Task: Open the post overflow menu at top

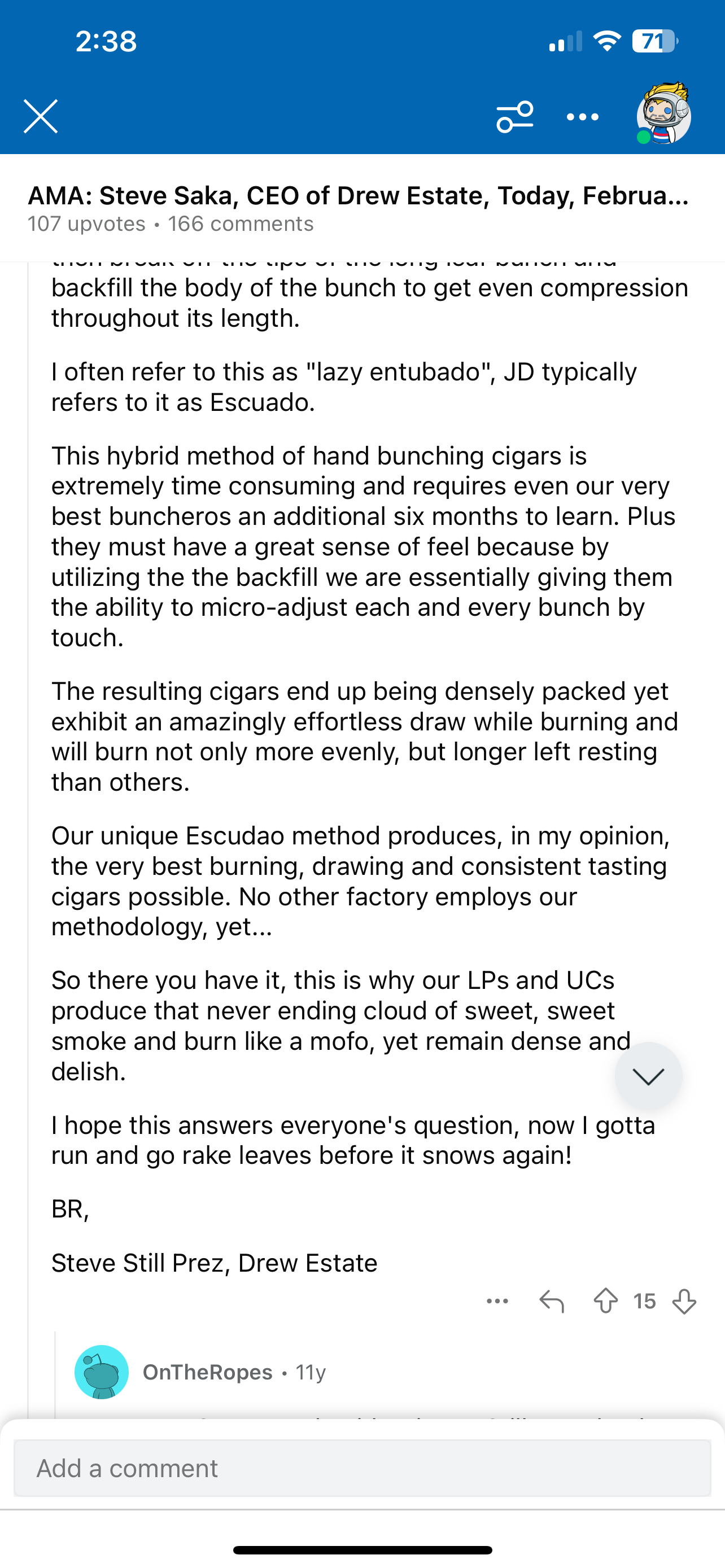Action: (583, 116)
